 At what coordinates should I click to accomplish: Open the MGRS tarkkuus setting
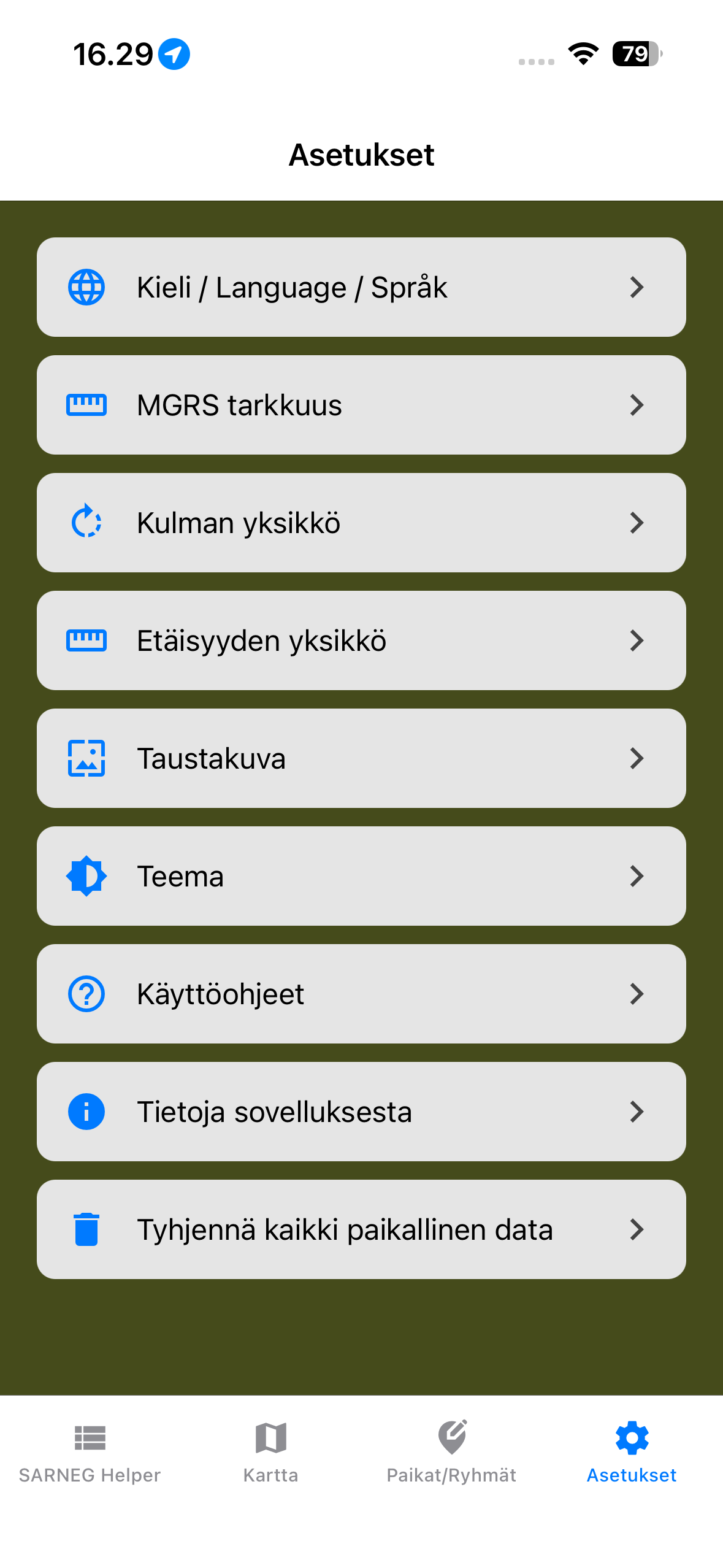click(x=361, y=405)
